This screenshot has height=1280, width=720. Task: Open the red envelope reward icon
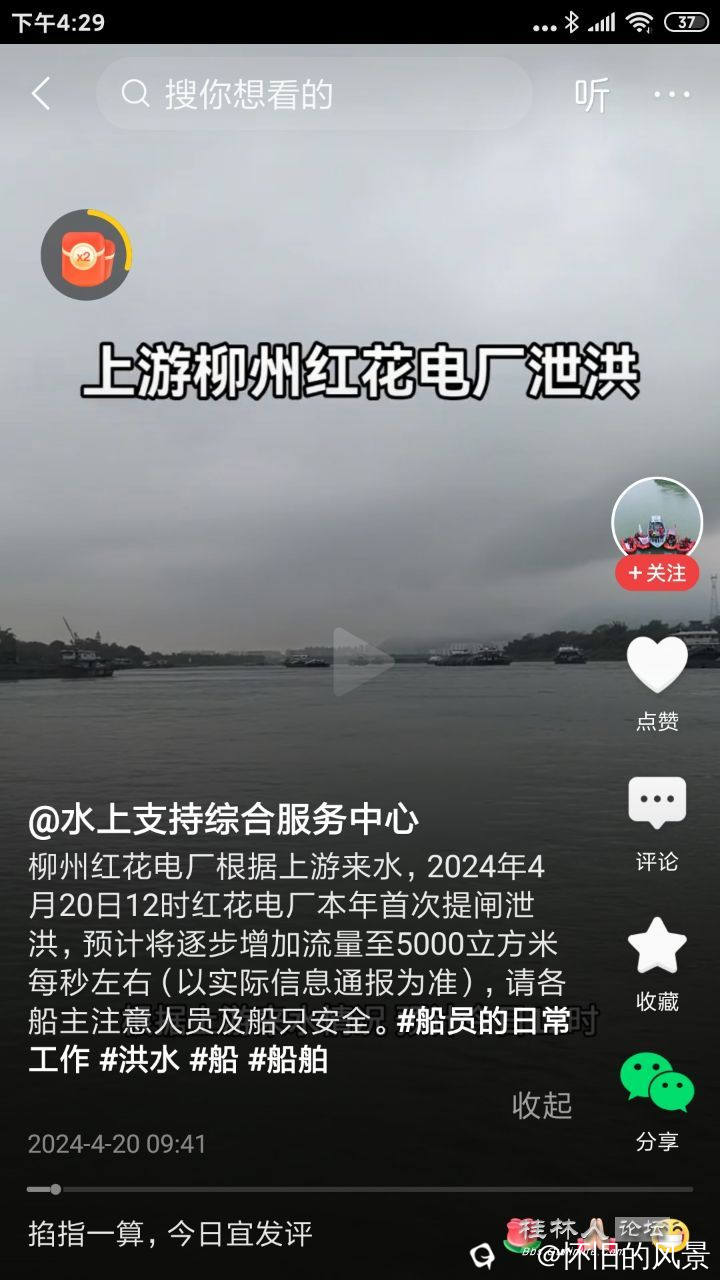(x=85, y=256)
